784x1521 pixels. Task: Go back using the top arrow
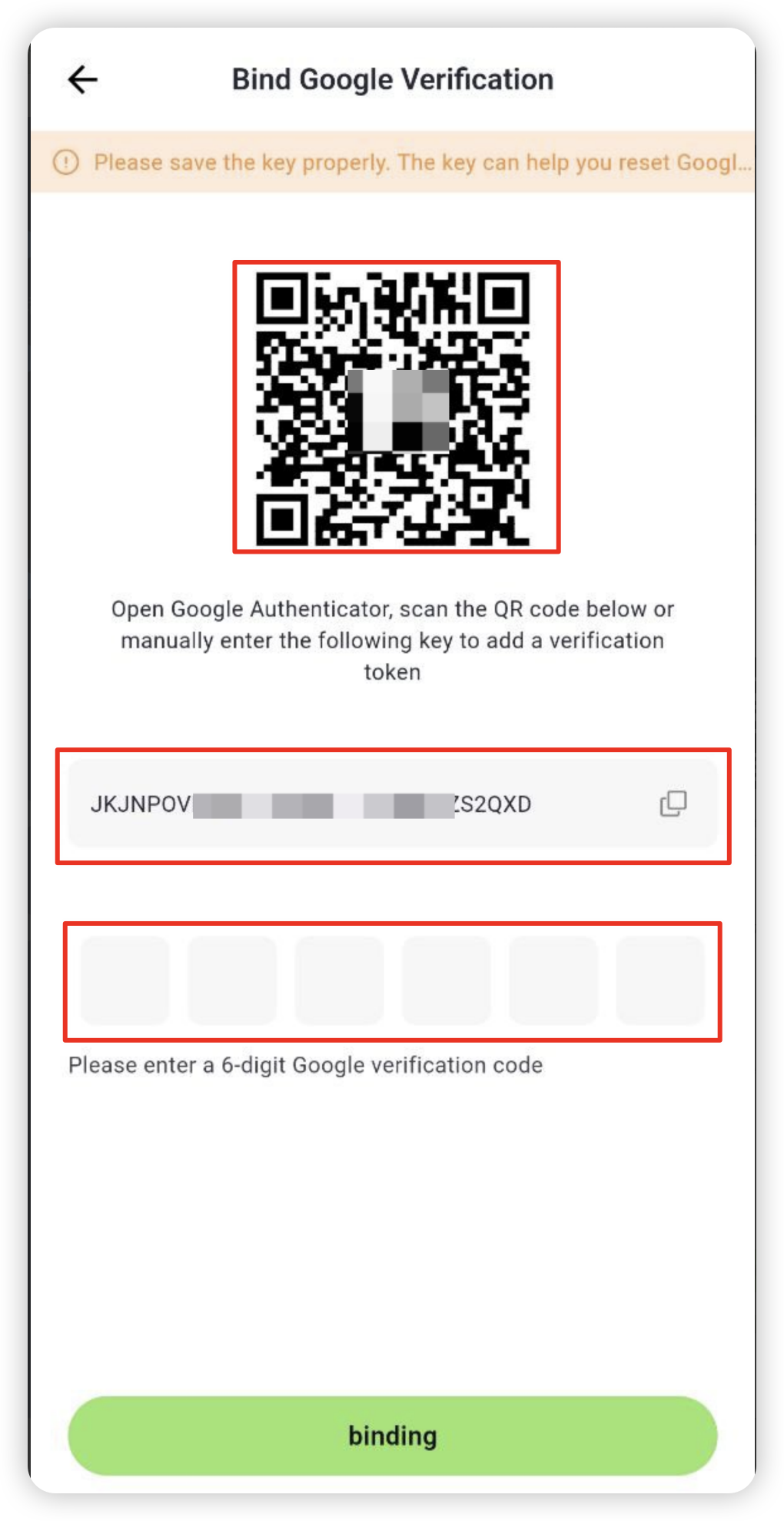pos(82,79)
